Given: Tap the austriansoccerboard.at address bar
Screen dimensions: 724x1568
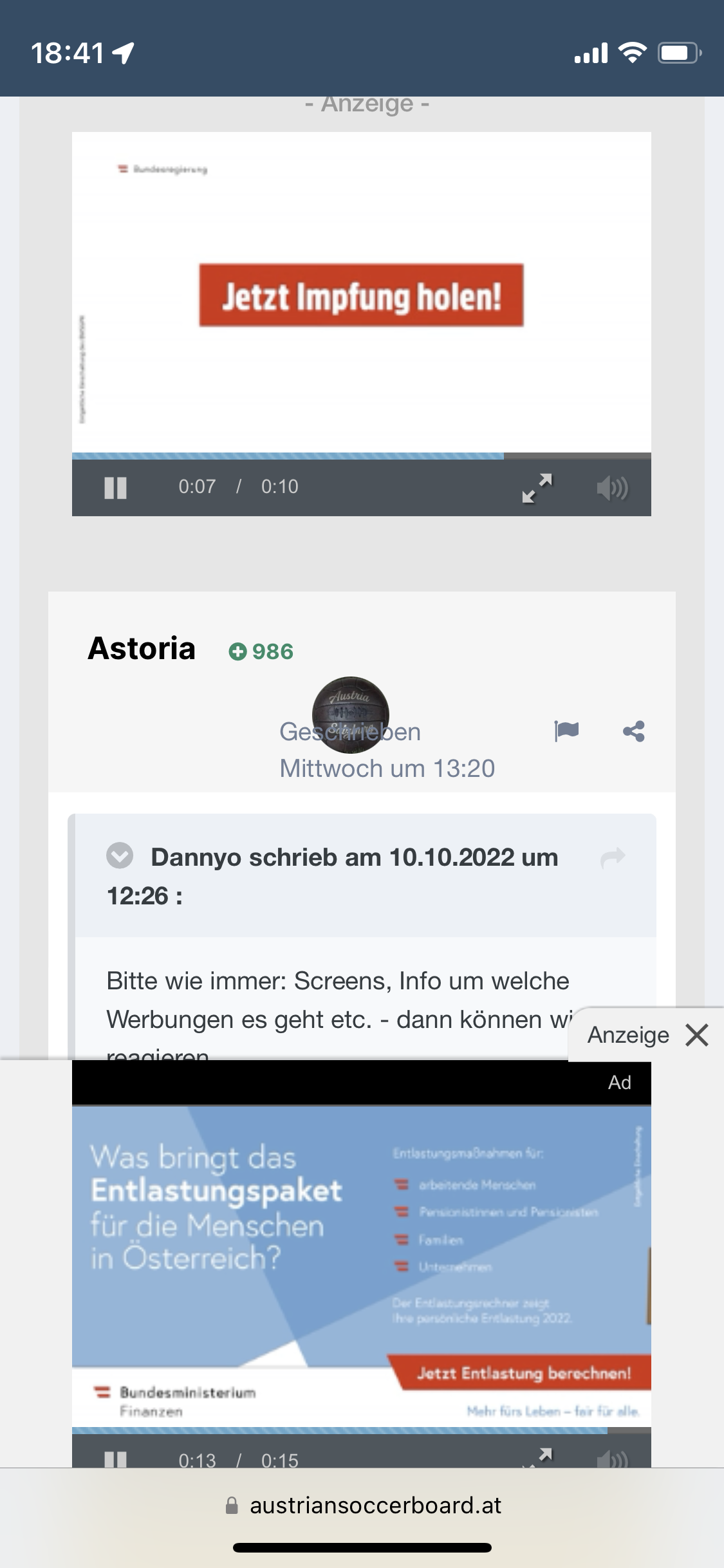Looking at the screenshot, I should coord(362,1506).
